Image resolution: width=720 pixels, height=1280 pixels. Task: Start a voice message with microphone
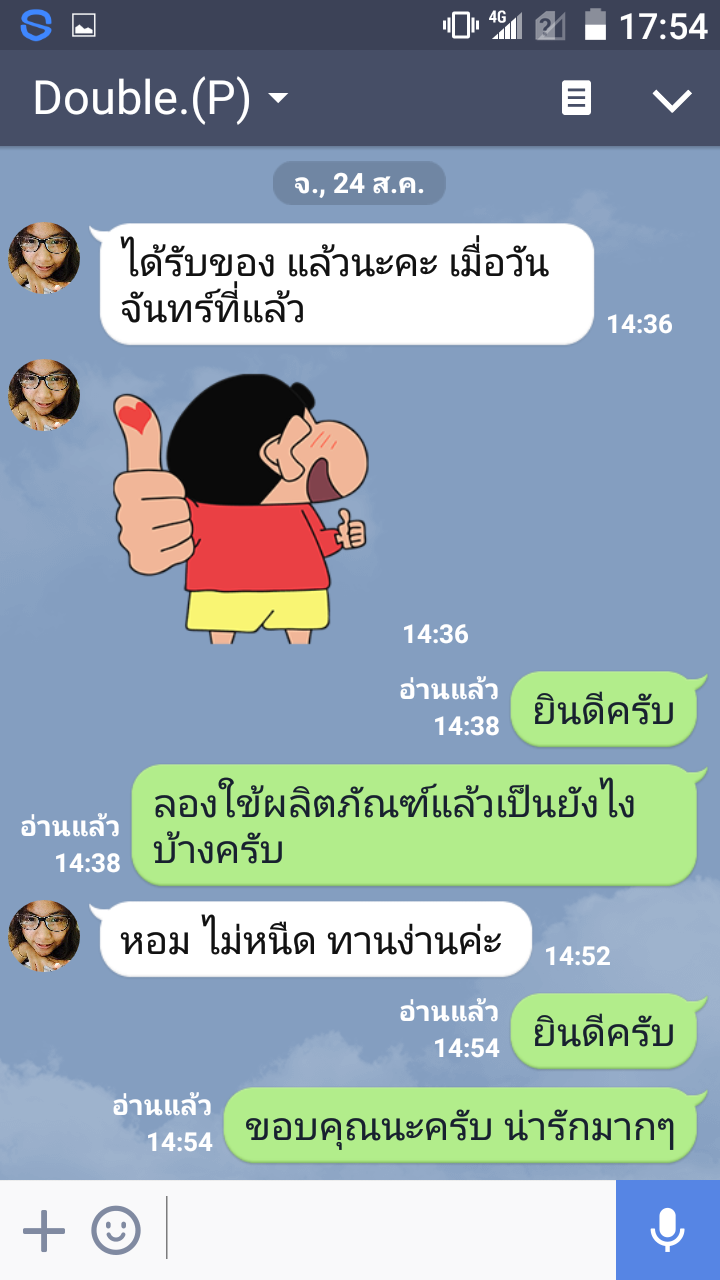click(x=667, y=1230)
